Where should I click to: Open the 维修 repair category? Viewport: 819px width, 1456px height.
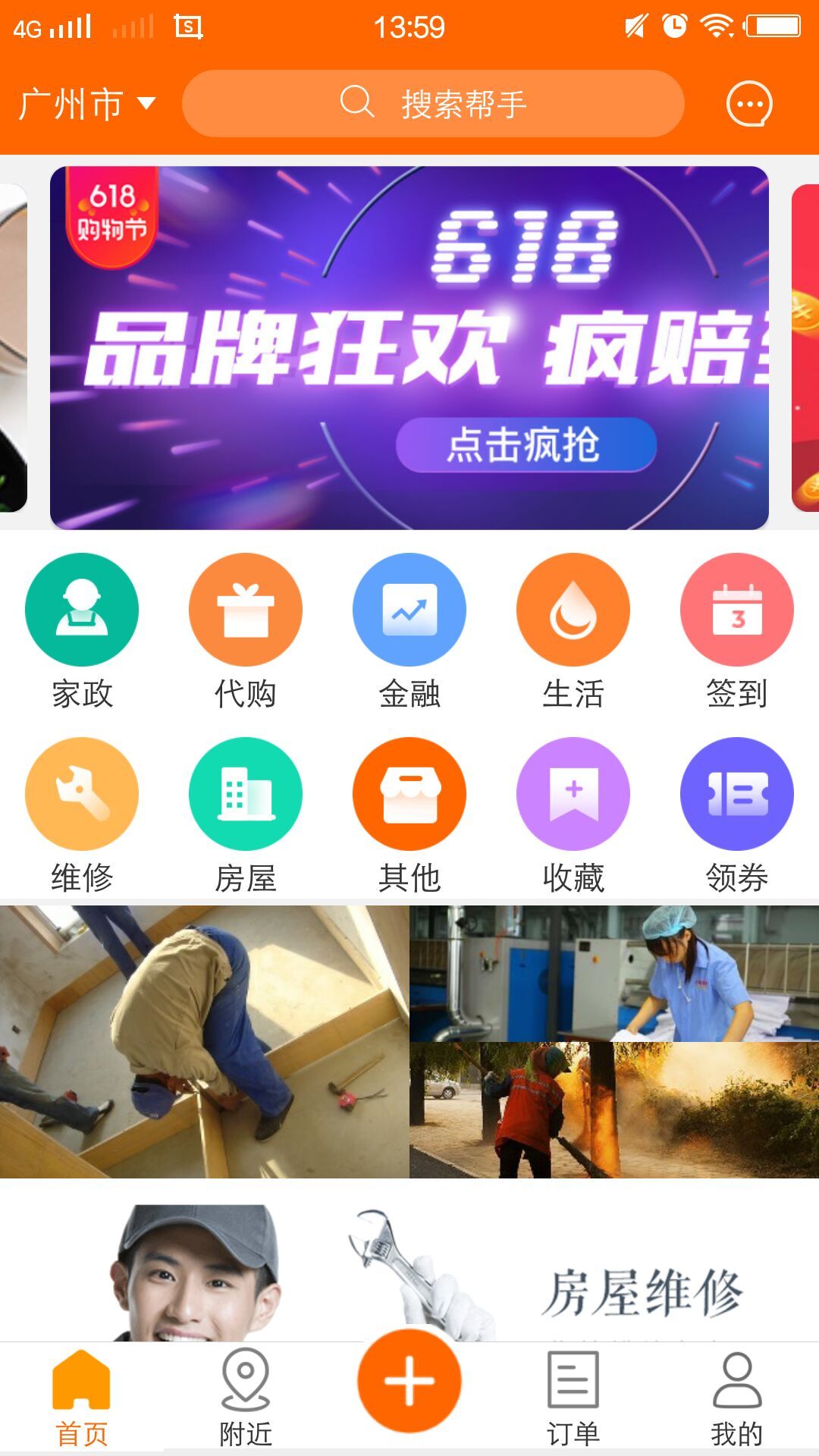click(82, 814)
